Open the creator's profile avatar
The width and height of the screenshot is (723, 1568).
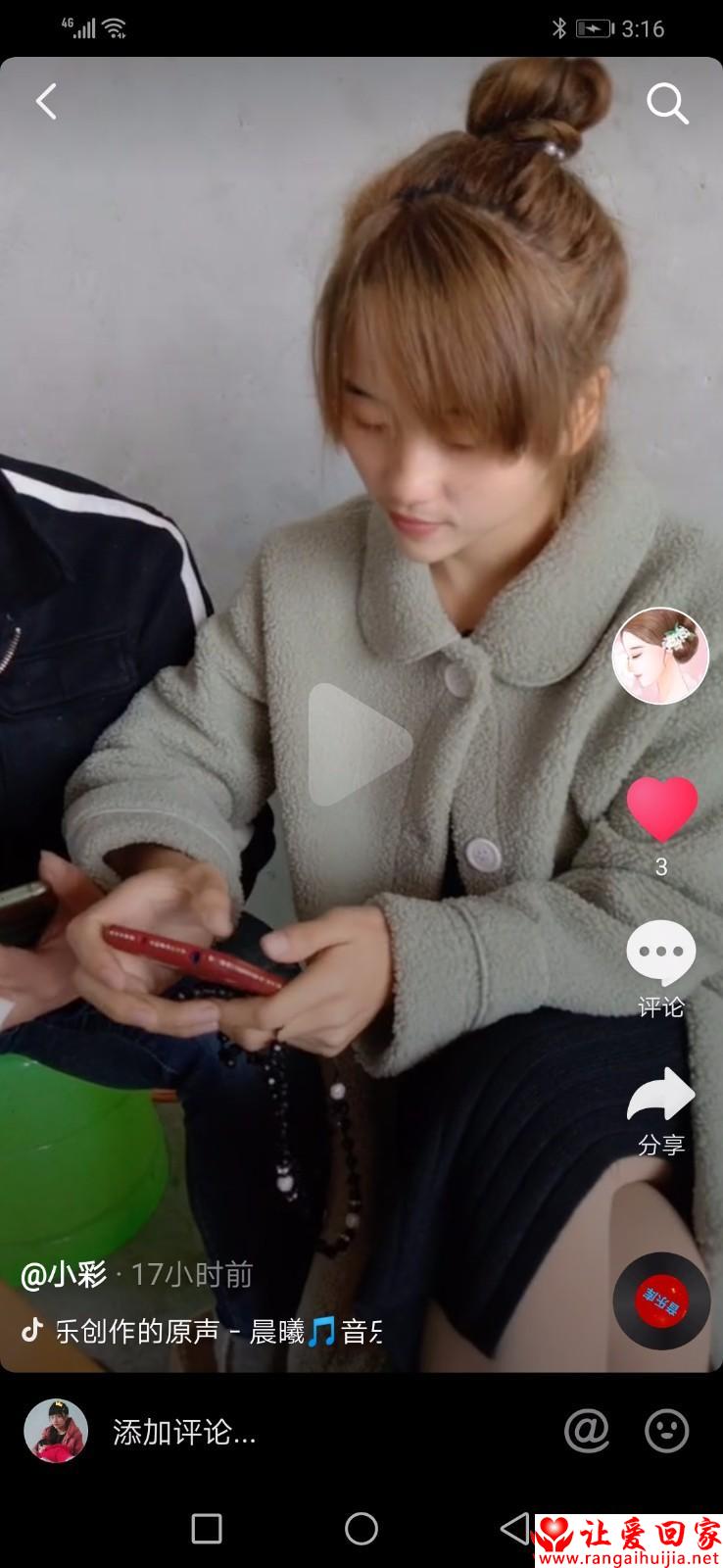(x=660, y=656)
